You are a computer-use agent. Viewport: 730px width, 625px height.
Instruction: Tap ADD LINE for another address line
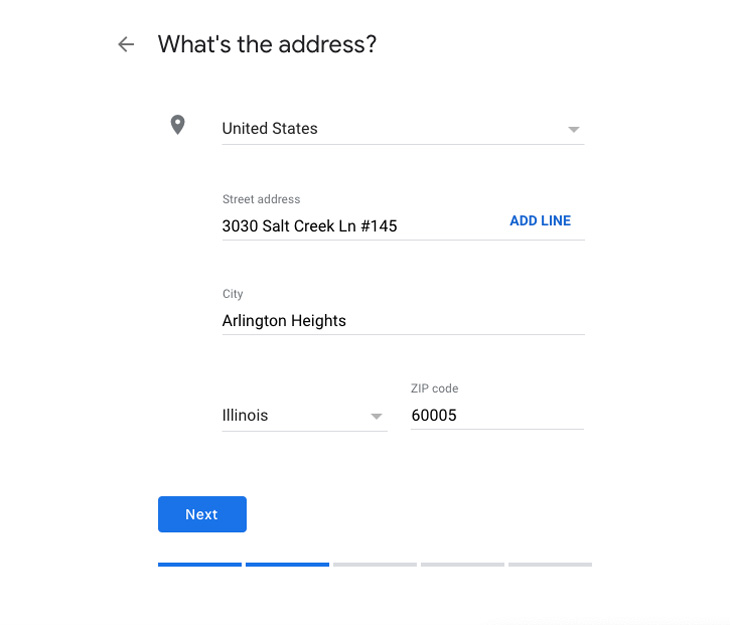540,221
